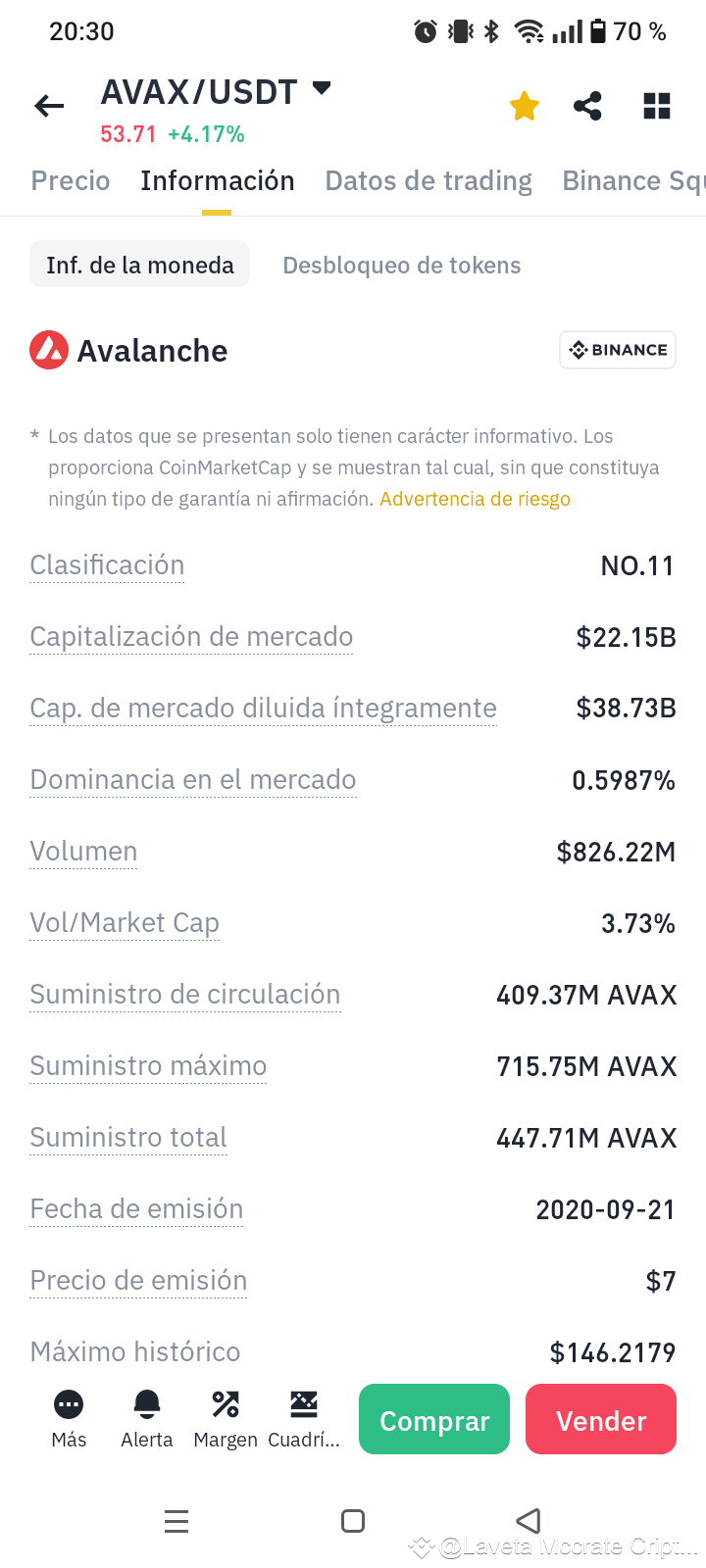Show Desbloqueo de tokens section
Viewport: 706px width, 1568px height.
point(401,265)
